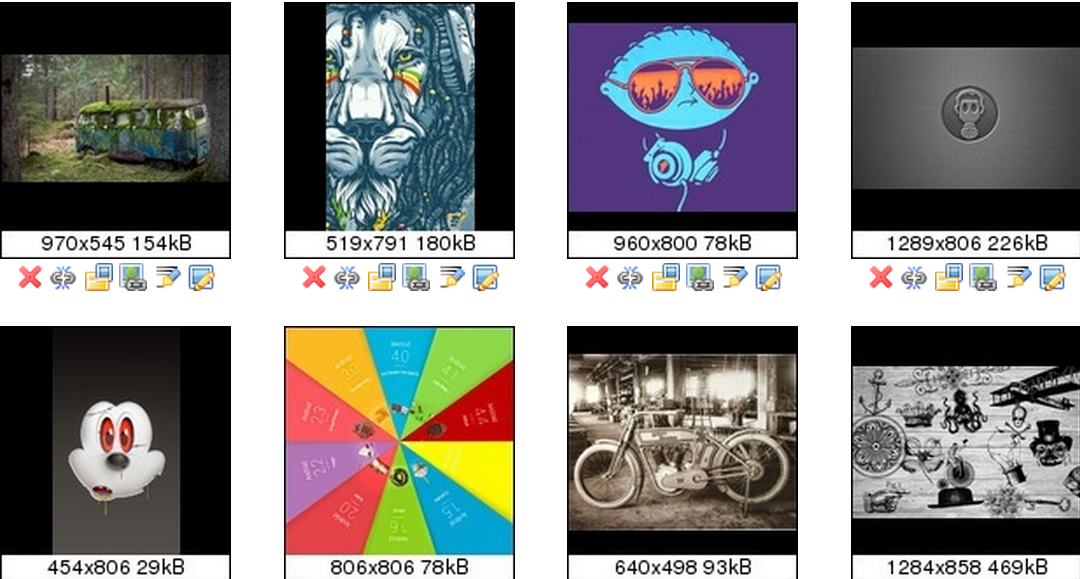Unlink the 960x800 sunglasses image
1080x579 pixels.
click(631, 277)
